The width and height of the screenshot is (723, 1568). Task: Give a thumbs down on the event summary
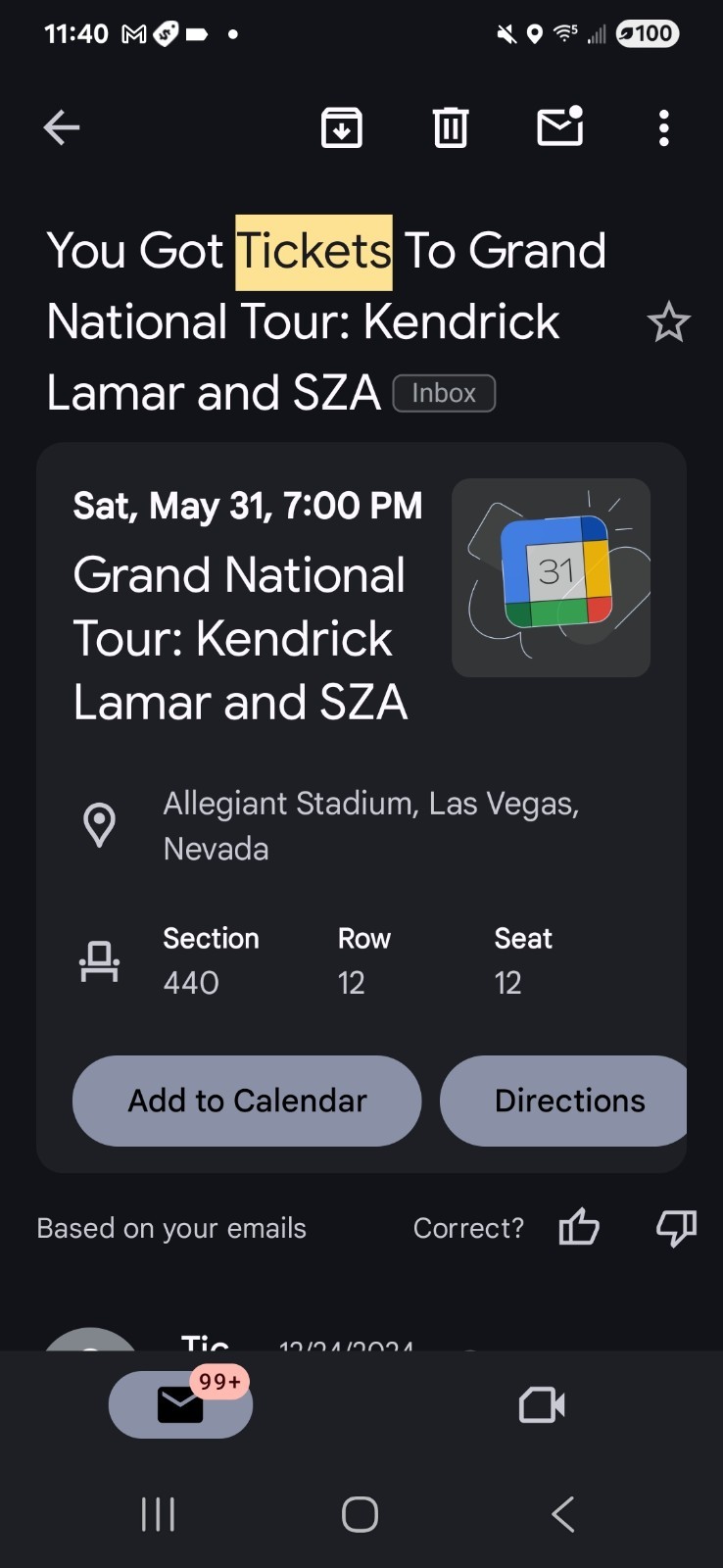(676, 1228)
